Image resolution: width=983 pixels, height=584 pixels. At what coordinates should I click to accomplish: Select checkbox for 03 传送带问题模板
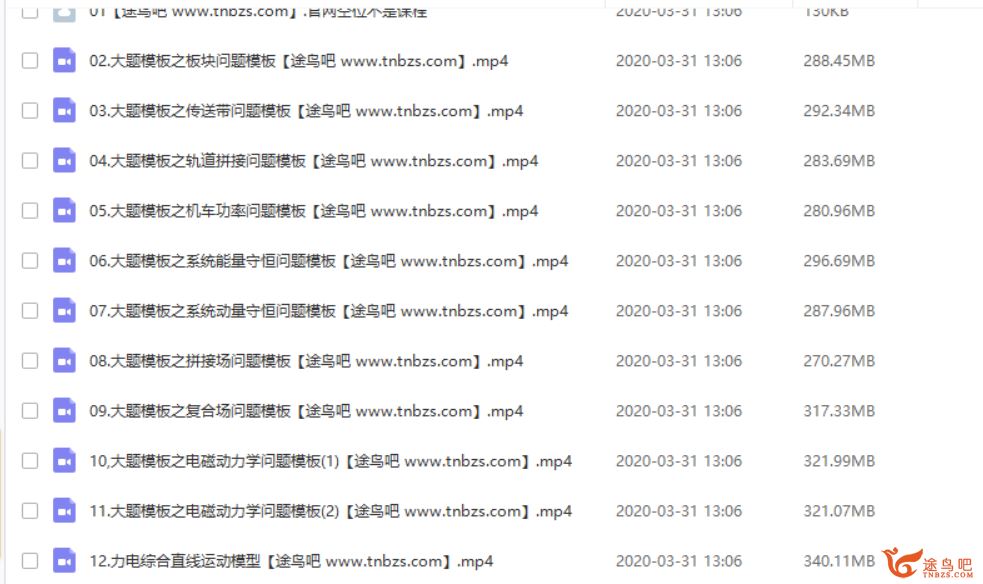click(x=30, y=111)
